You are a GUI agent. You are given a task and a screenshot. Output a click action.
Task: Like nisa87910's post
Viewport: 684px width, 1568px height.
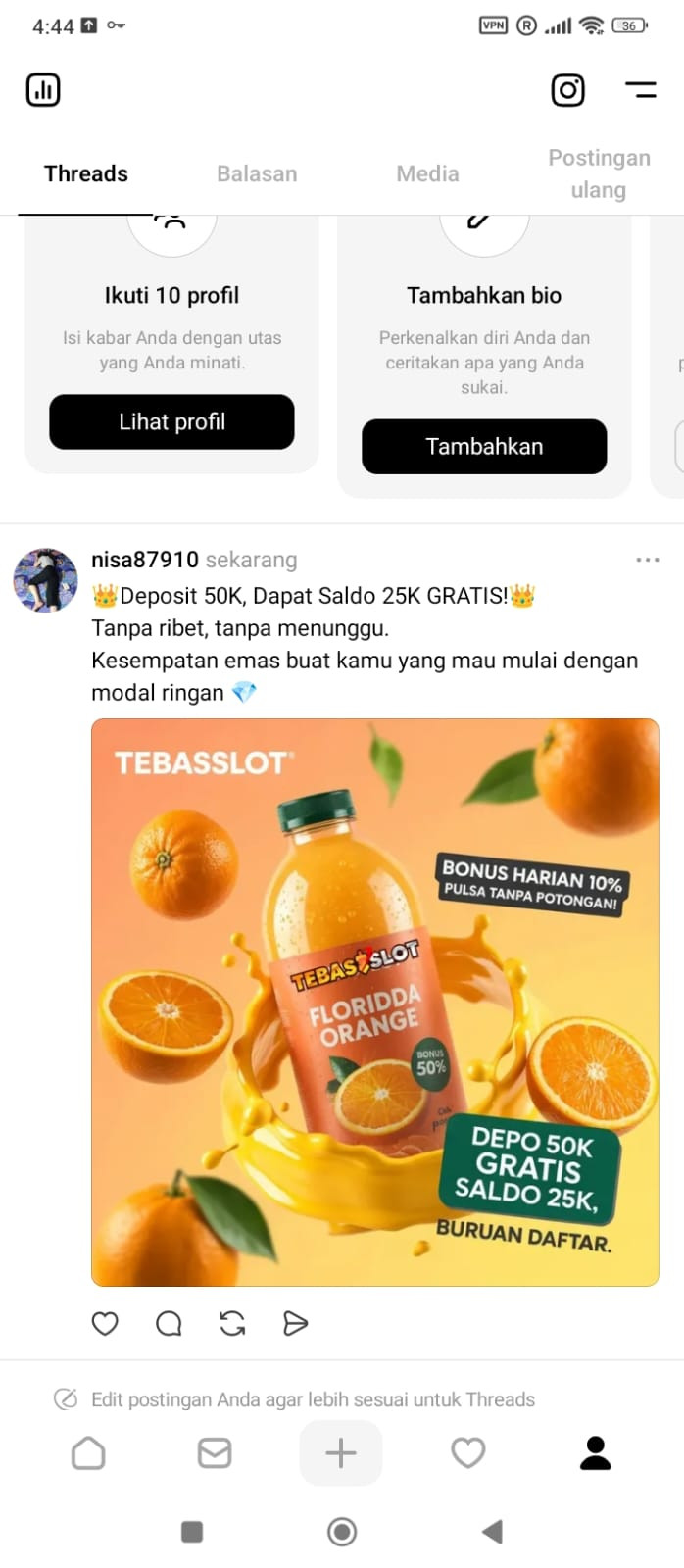(105, 1324)
